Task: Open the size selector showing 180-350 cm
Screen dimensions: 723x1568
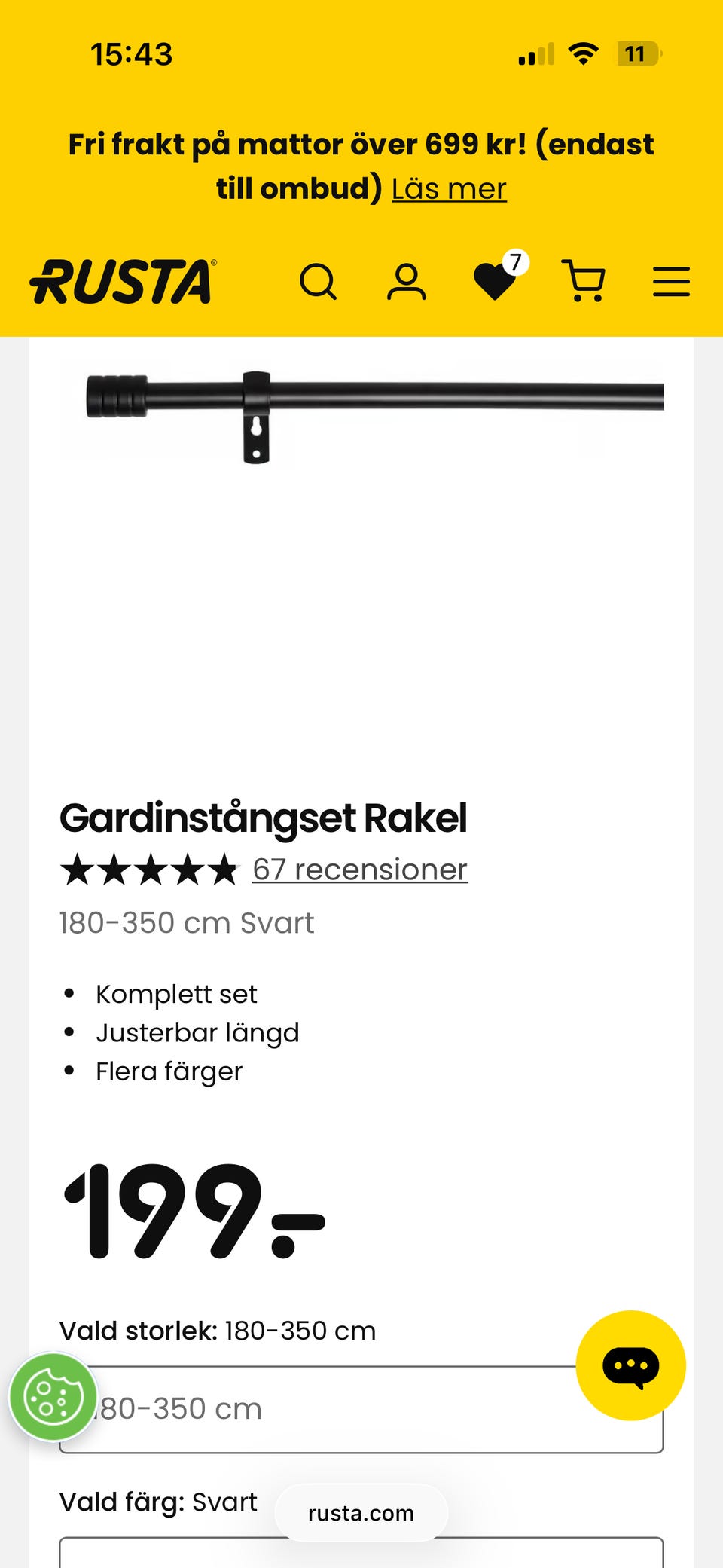Action: coord(361,1408)
